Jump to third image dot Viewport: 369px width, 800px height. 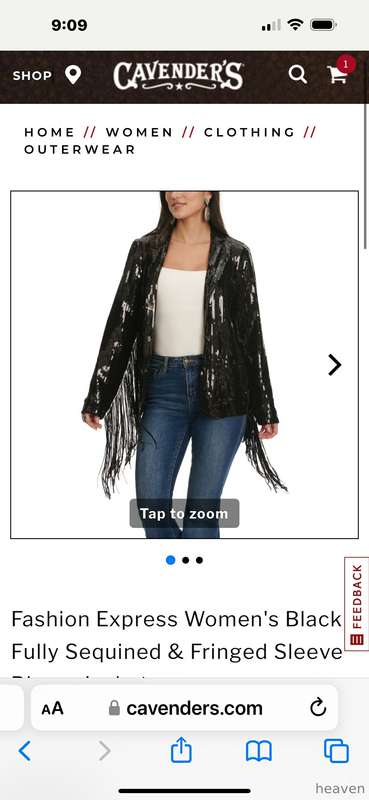[x=200, y=560]
